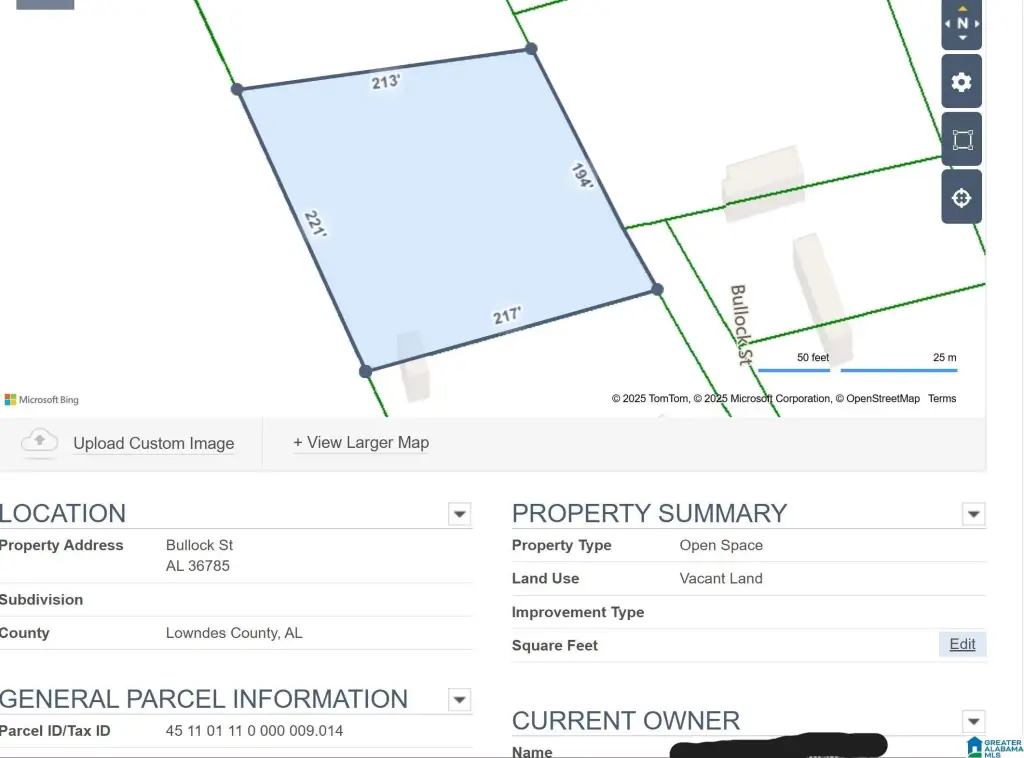The image size is (1024, 758).
Task: Open the map settings gear
Action: point(962,82)
